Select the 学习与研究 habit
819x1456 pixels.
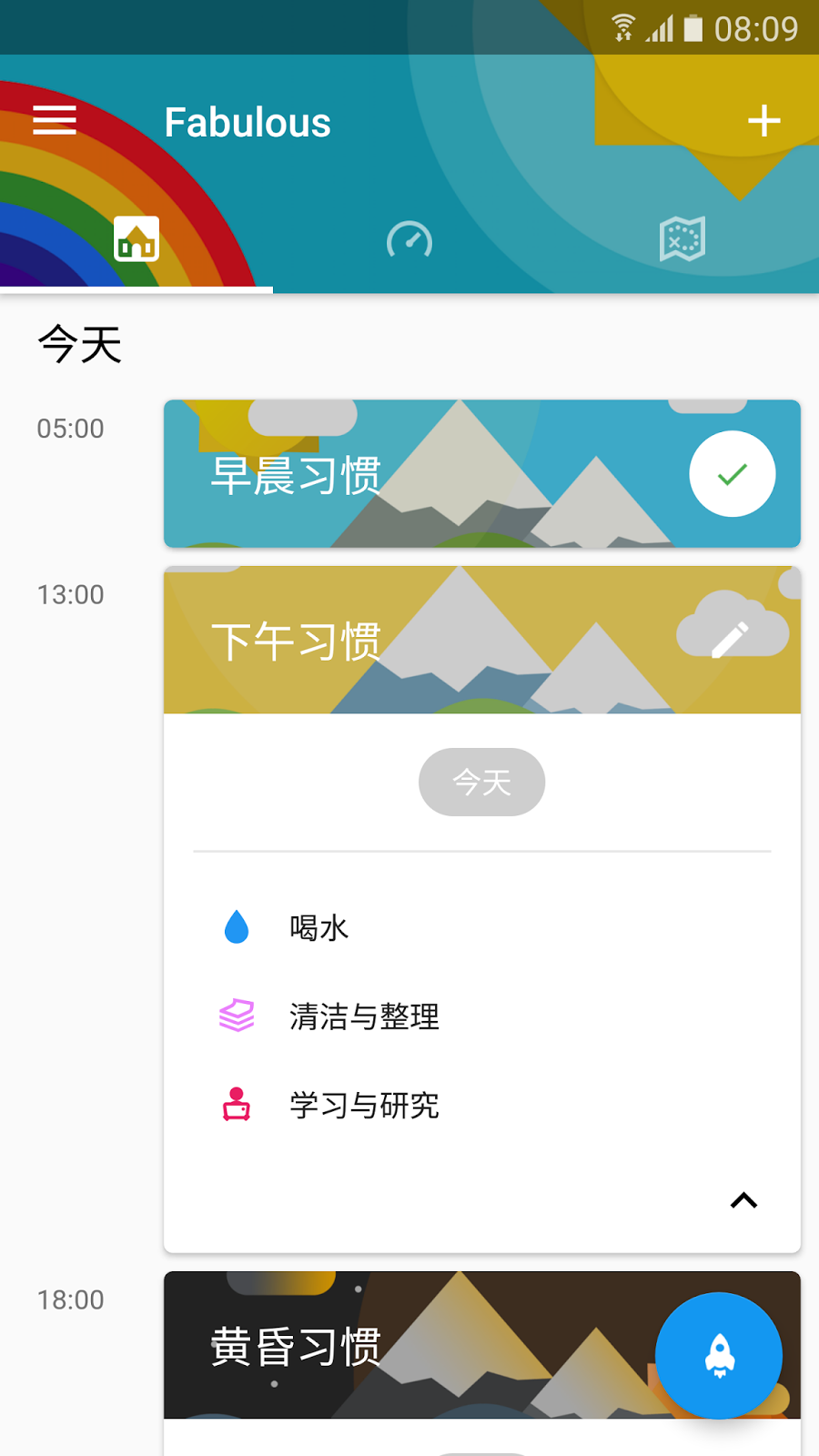[364, 1106]
